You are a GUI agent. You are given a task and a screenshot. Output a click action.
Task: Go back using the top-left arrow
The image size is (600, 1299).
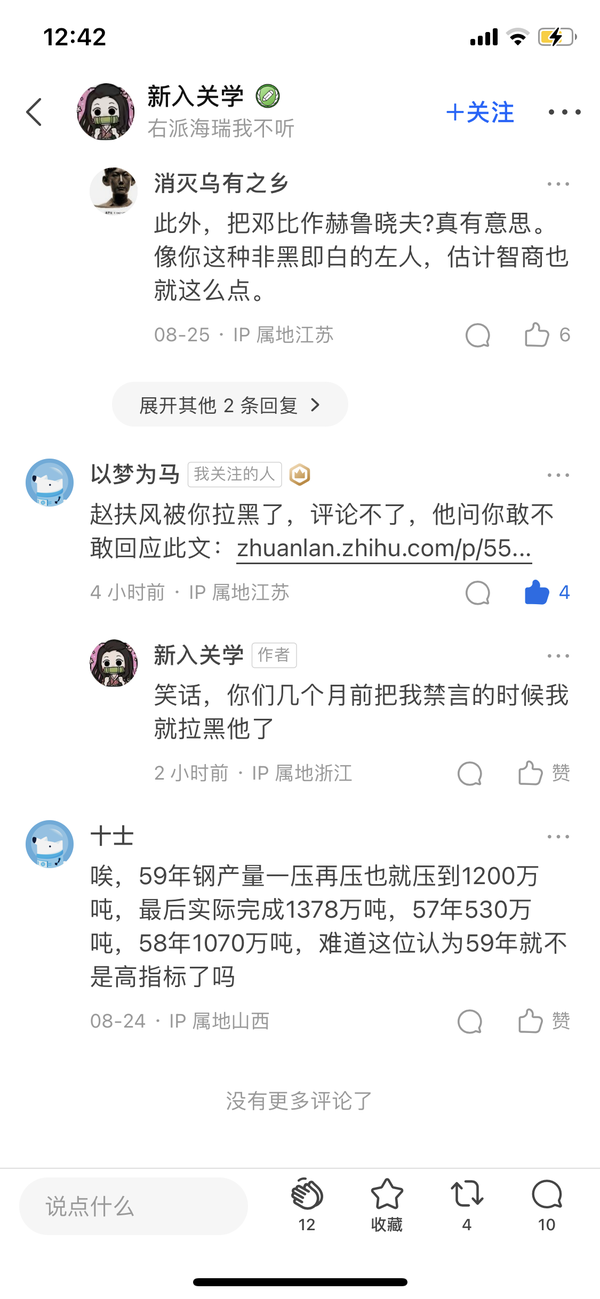pyautogui.click(x=34, y=112)
